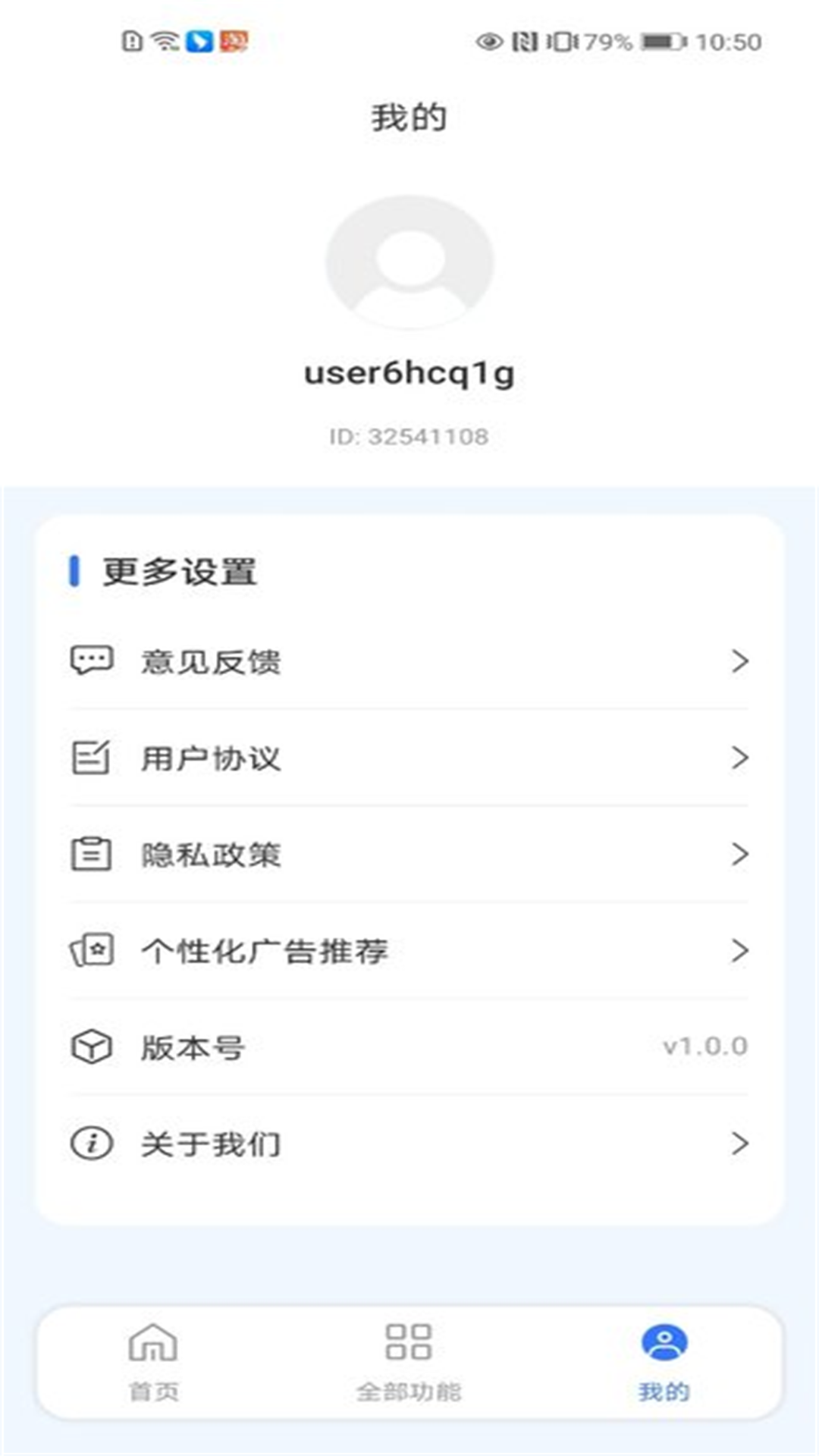Image resolution: width=819 pixels, height=1456 pixels.
Task: Open 用户协议 user agreement
Action: [409, 758]
